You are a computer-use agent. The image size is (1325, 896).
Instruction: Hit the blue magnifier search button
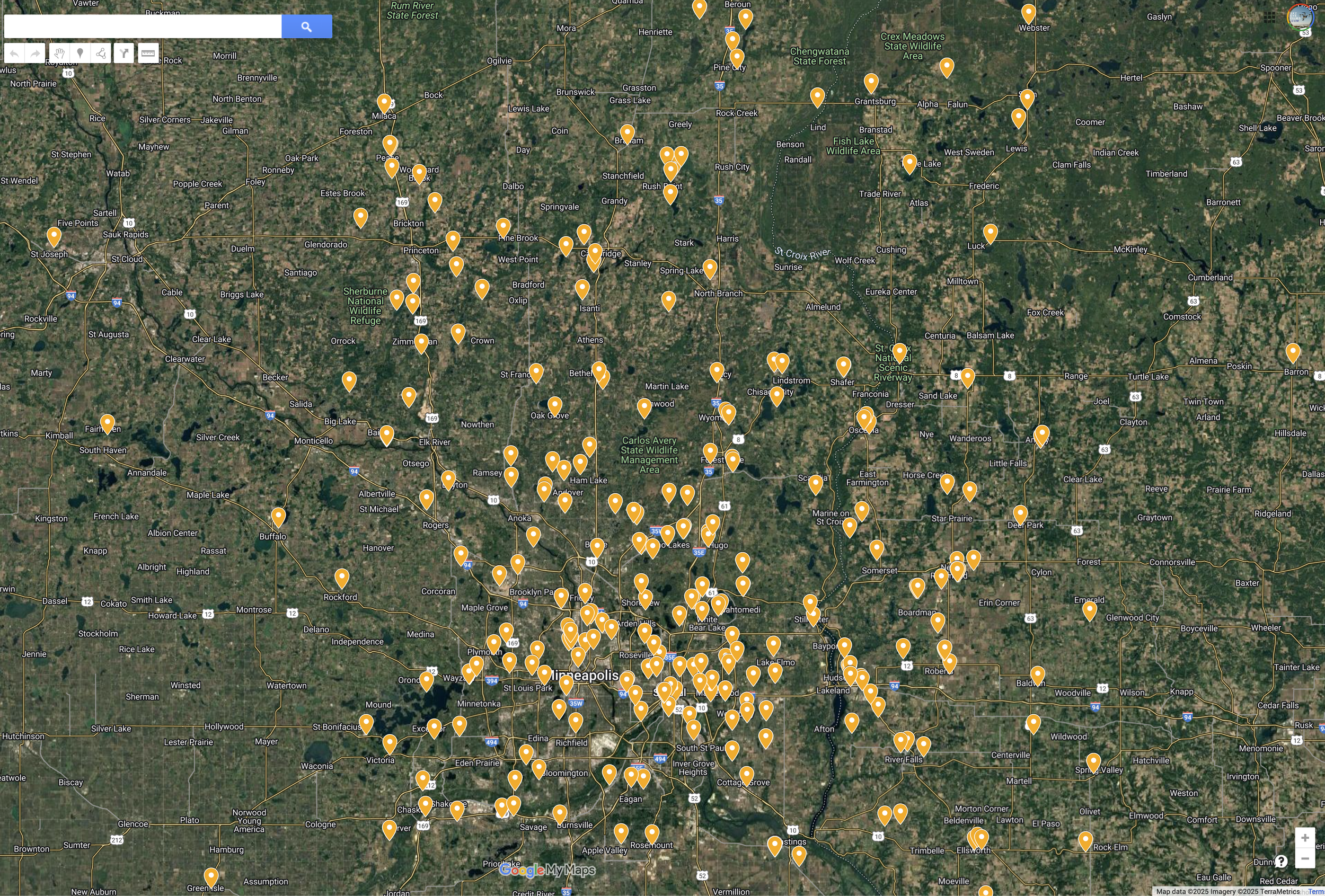(x=307, y=26)
